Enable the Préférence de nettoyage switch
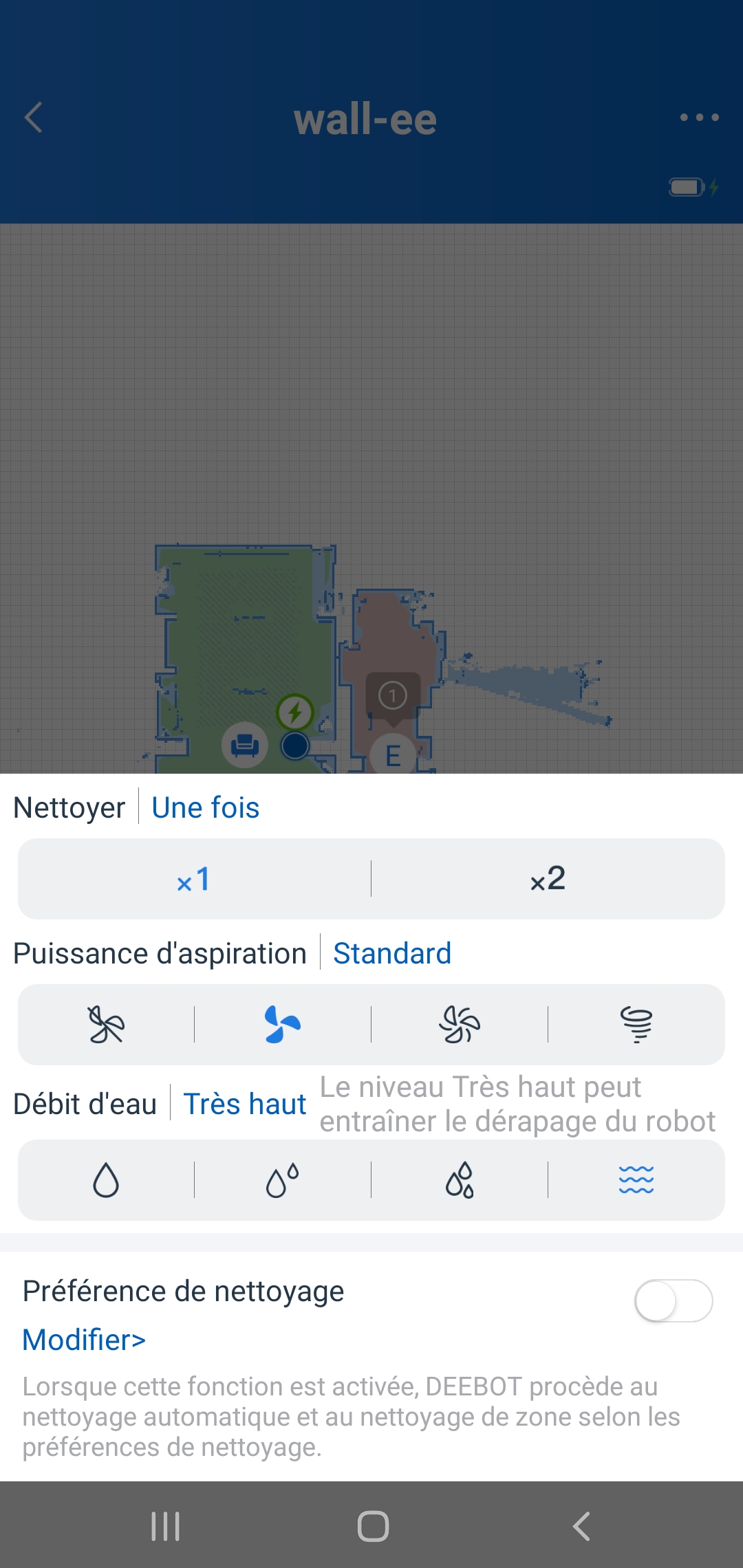Image resolution: width=743 pixels, height=1568 pixels. click(x=674, y=1300)
